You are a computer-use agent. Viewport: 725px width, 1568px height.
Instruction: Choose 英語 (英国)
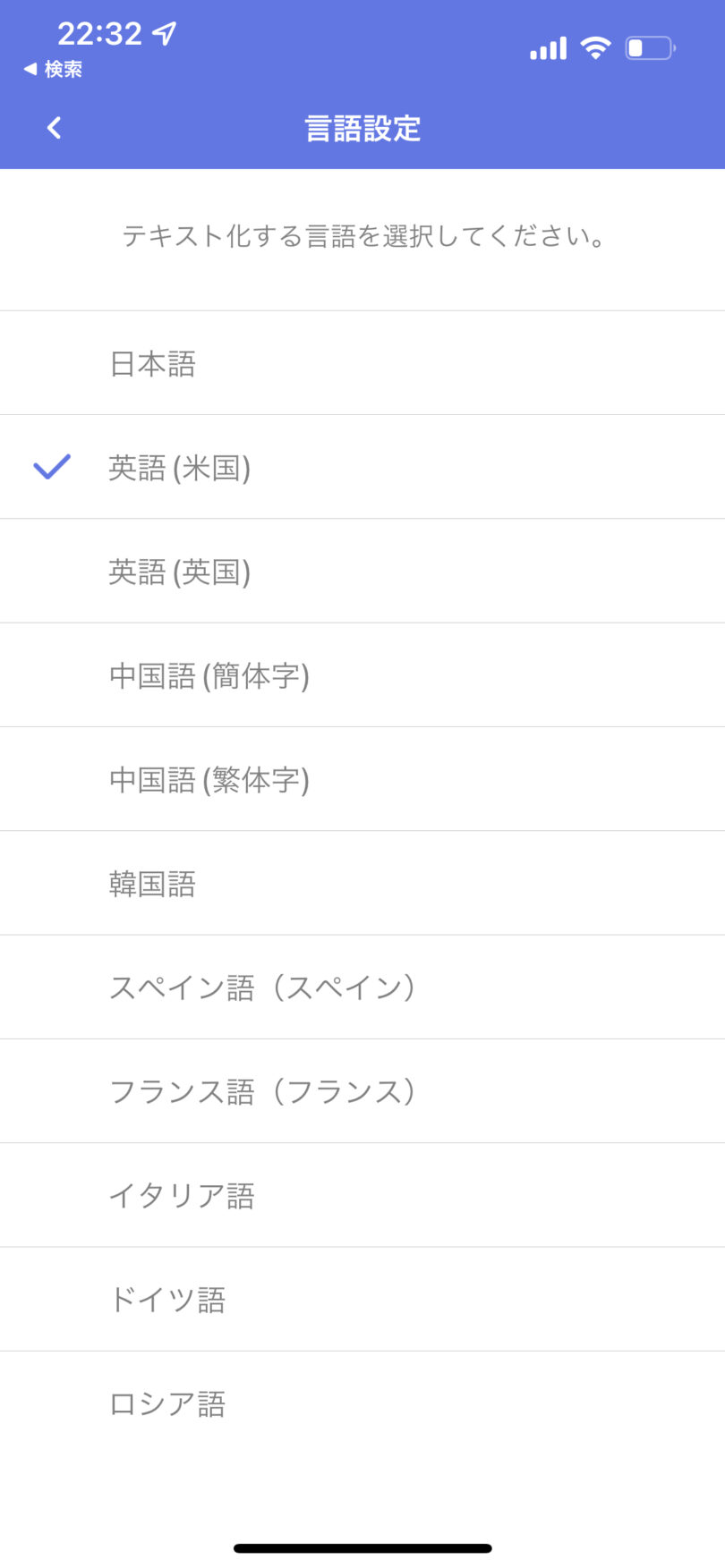[362, 571]
